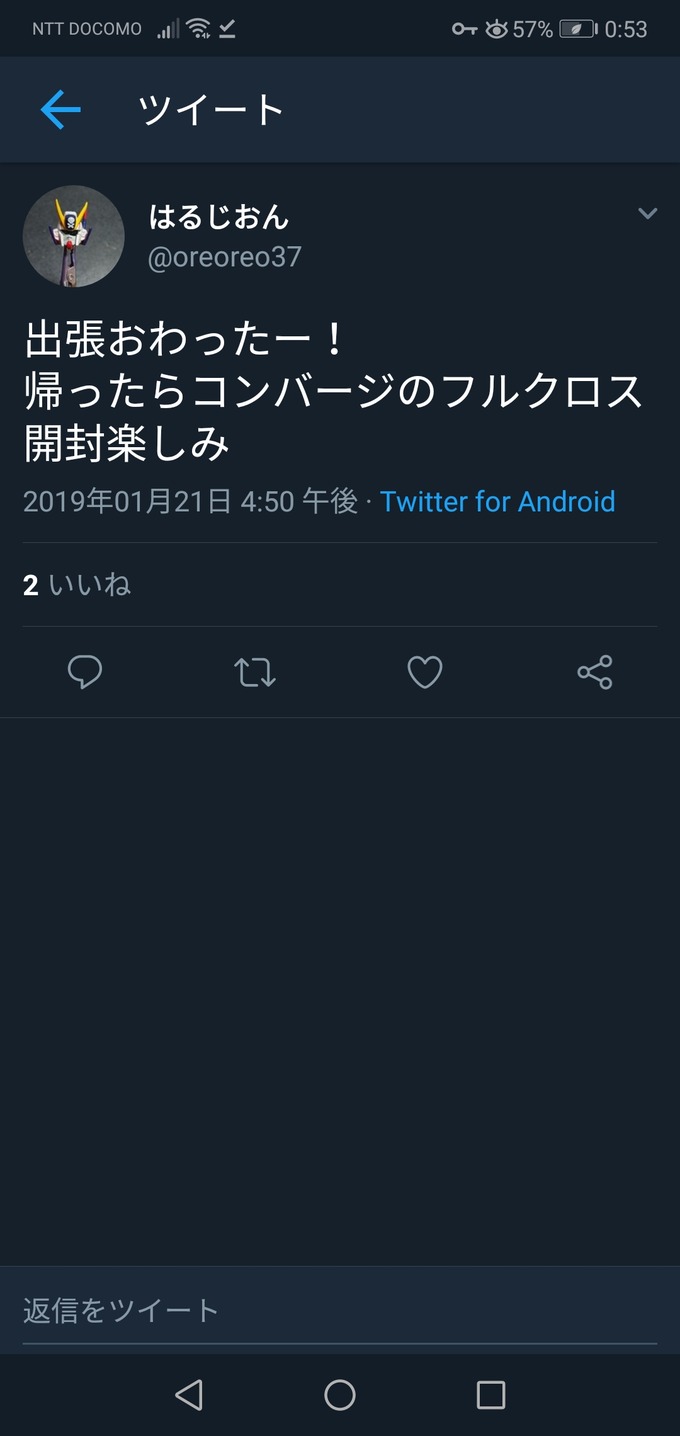The width and height of the screenshot is (680, 1436).
Task: Go to the system home screen
Action: [x=340, y=1395]
